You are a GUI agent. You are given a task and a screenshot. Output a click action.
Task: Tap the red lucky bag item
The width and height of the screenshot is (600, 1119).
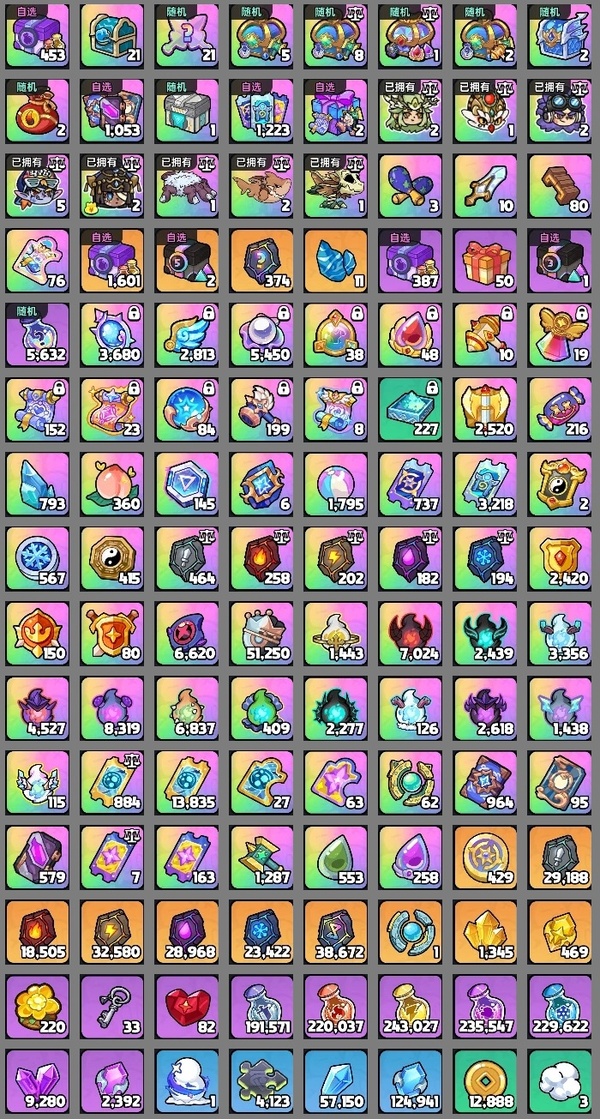point(37,108)
